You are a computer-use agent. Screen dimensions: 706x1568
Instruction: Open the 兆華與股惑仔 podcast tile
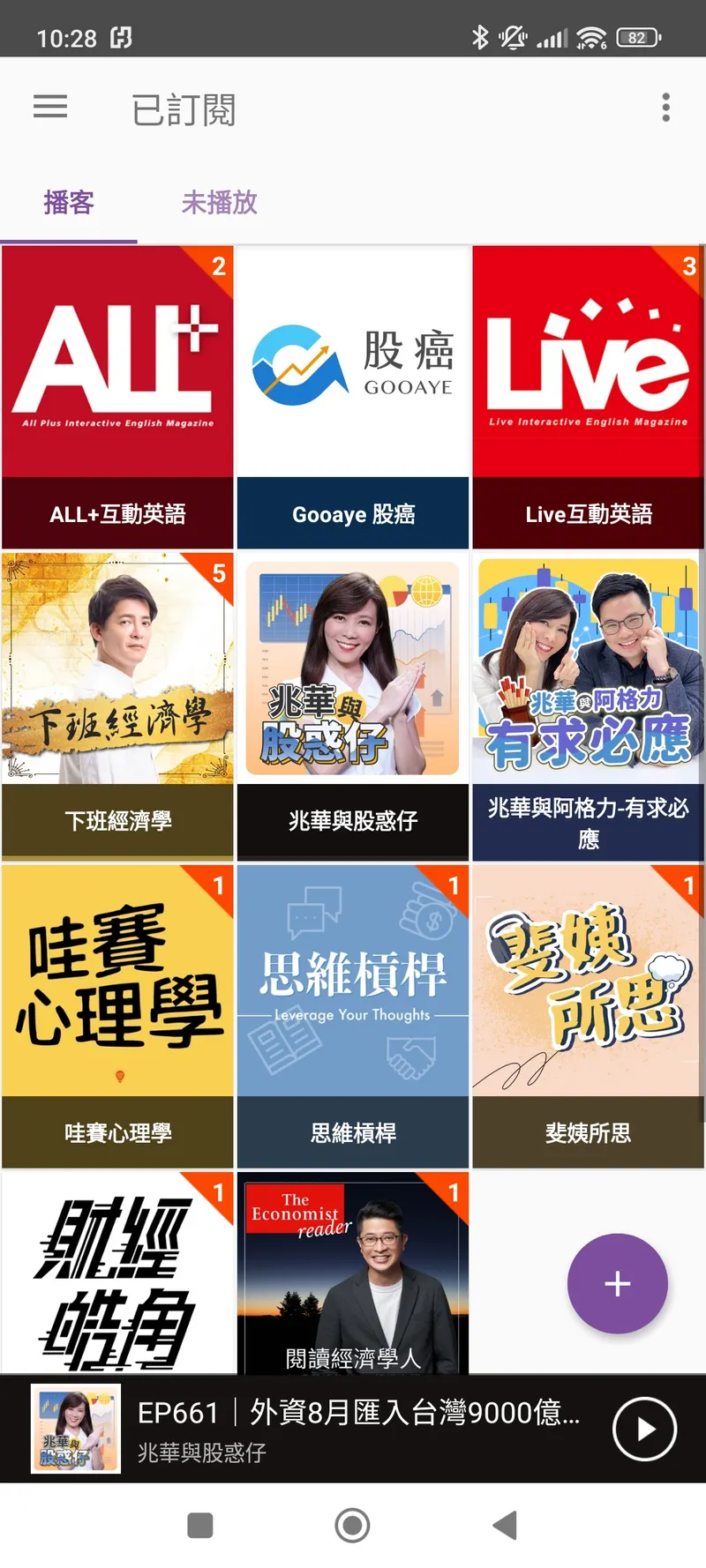[353, 706]
